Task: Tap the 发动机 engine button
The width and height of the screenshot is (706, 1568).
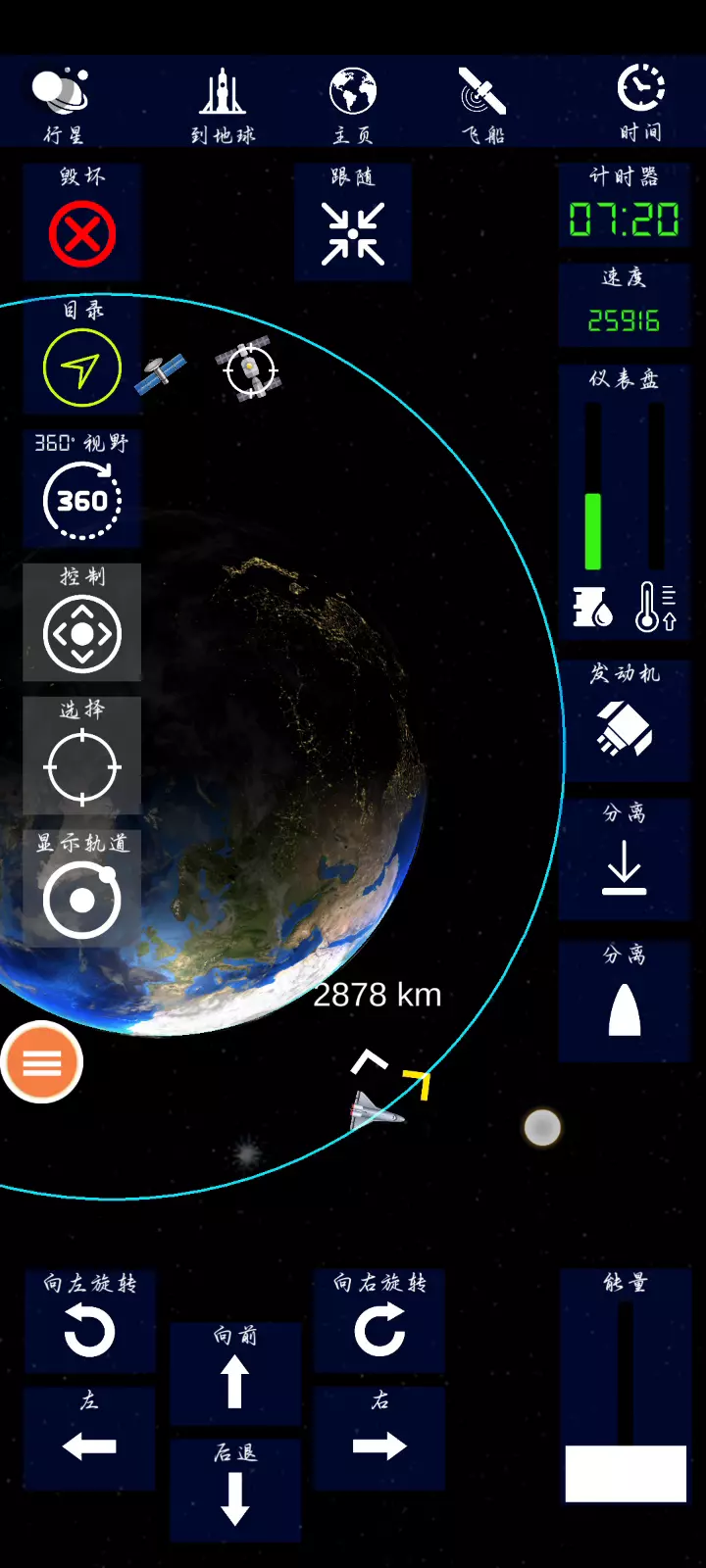Action: point(625,720)
